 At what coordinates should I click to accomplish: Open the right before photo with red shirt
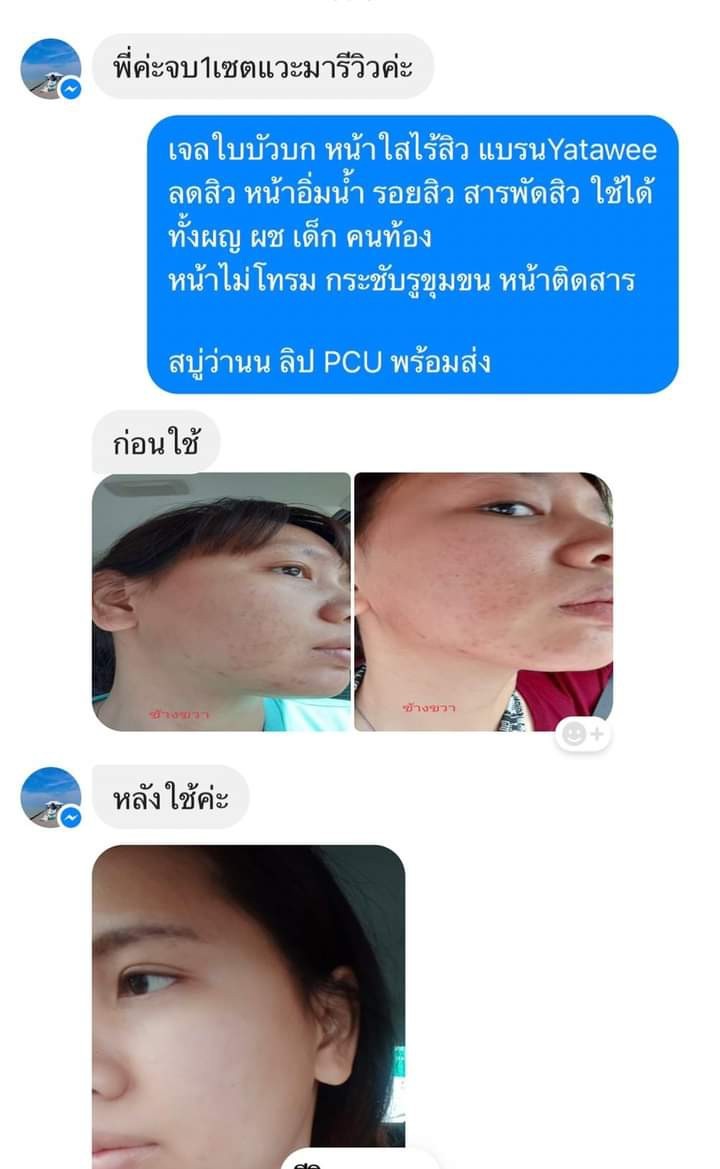[x=483, y=601]
